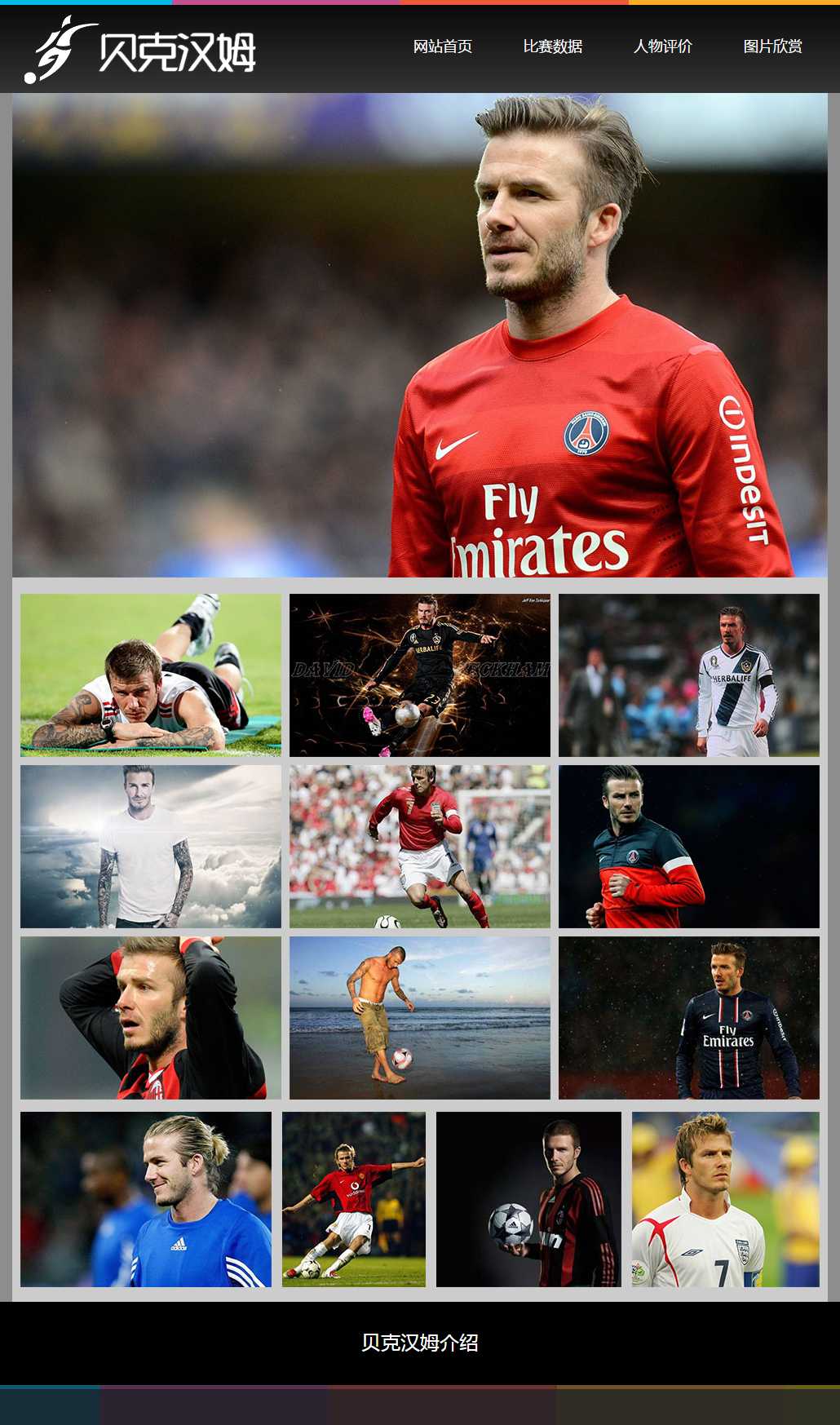Viewport: 840px width, 1425px height.
Task: View the hands-on-head AC Milan photo
Action: [x=151, y=1017]
